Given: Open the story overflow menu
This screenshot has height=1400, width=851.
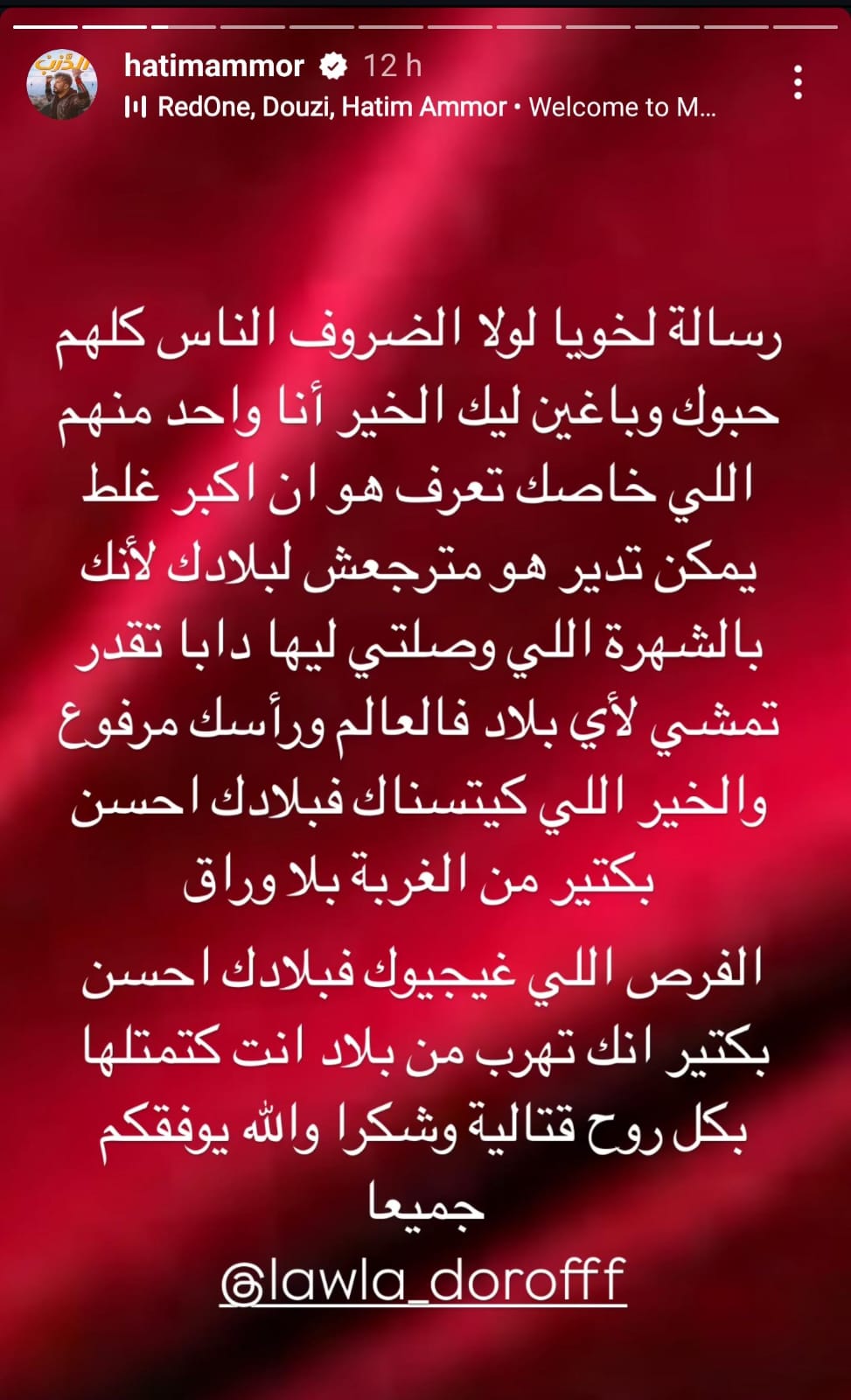Looking at the screenshot, I should coord(798,82).
